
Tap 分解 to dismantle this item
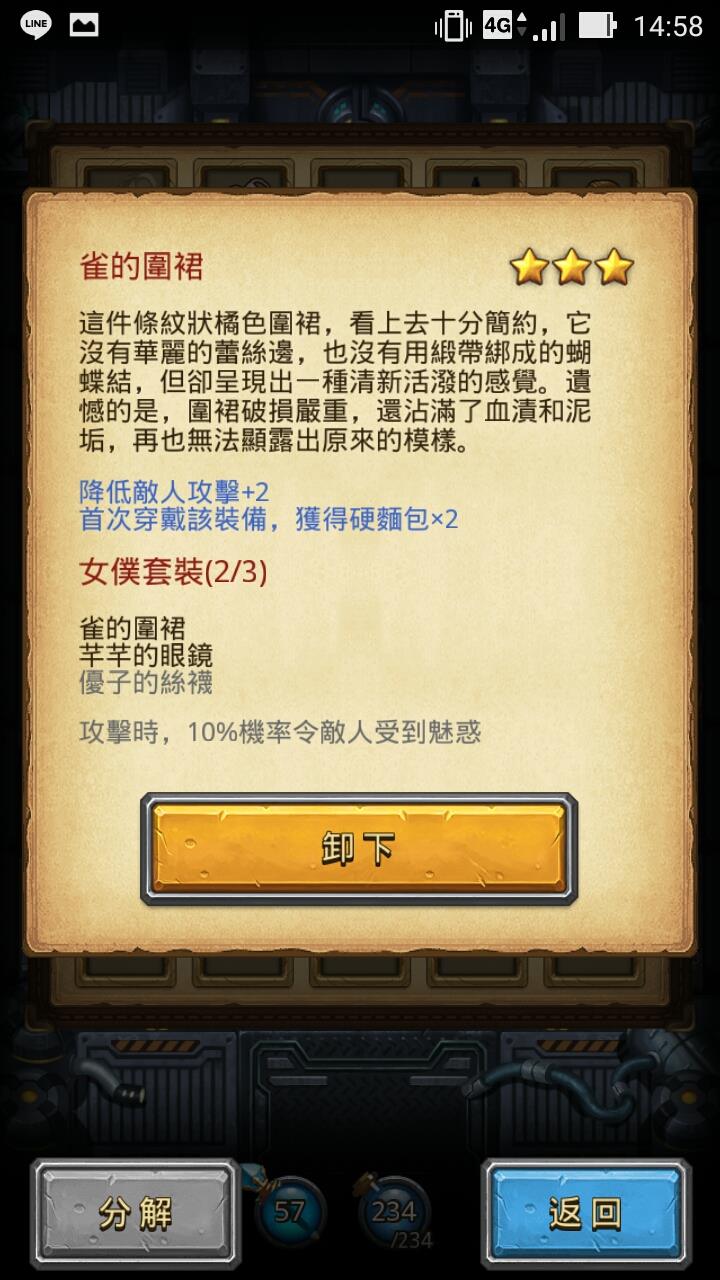134,1213
